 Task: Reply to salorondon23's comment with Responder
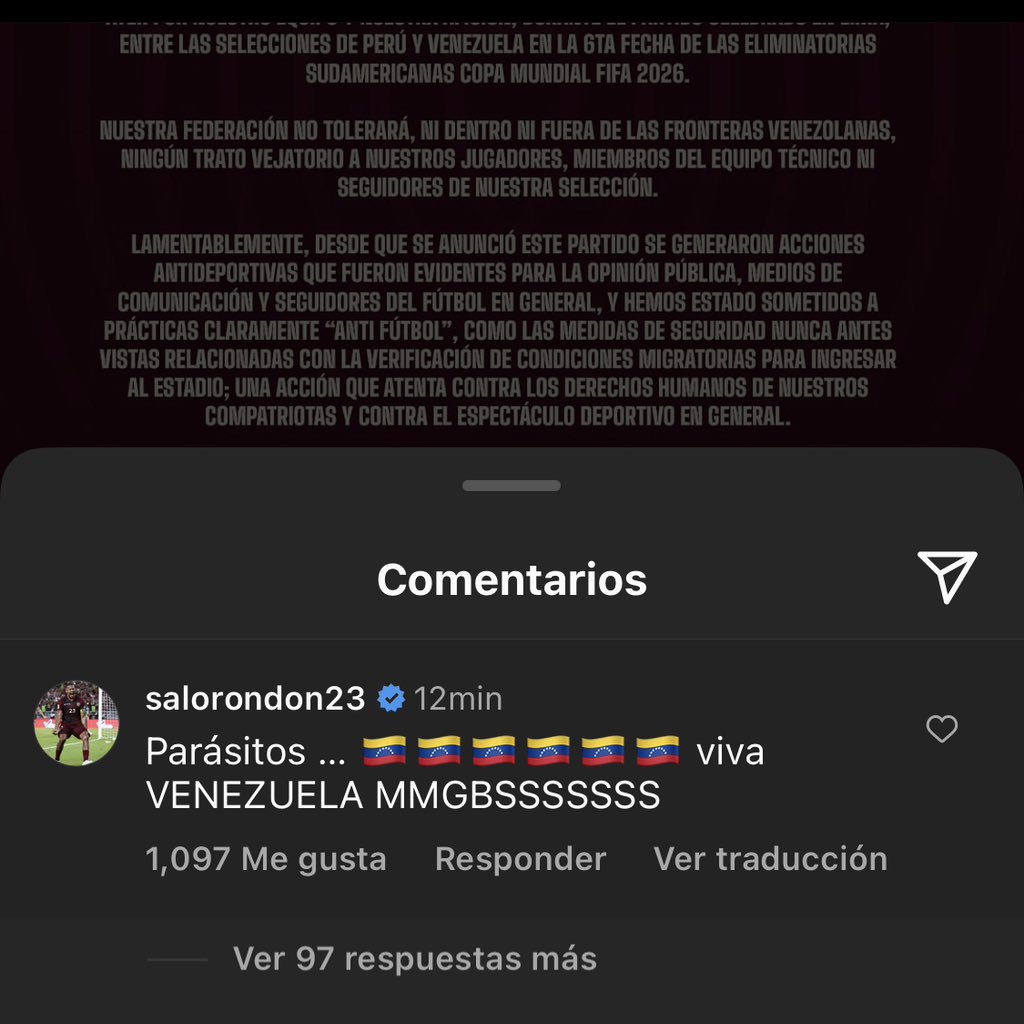[x=520, y=859]
